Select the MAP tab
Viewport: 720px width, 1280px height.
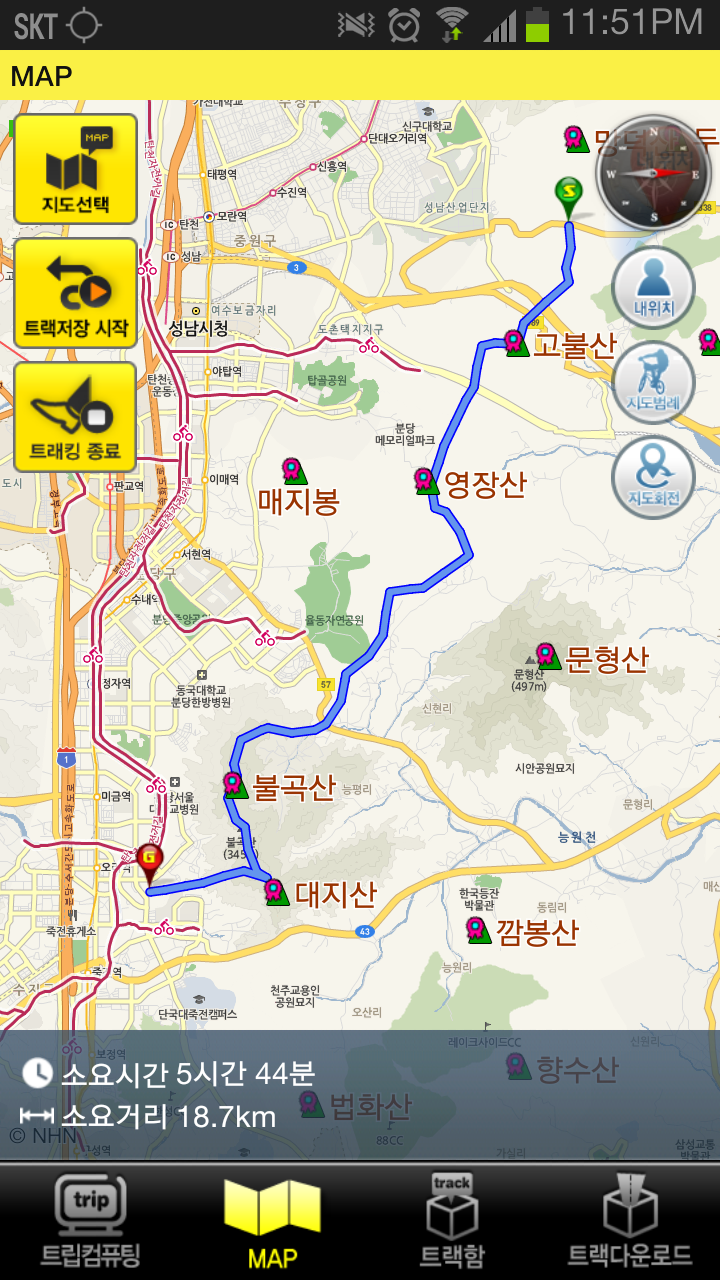point(271,1222)
